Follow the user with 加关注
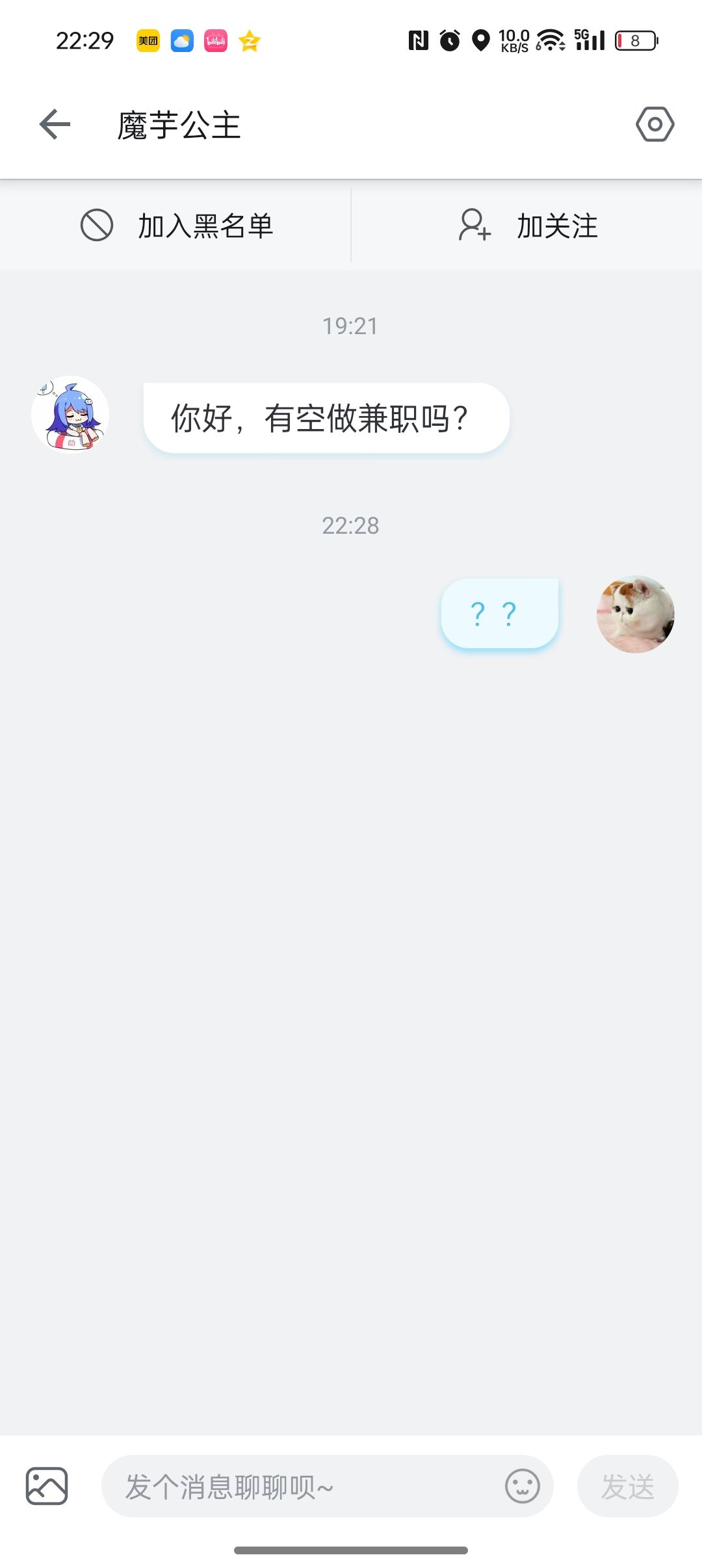Viewport: 702px width, 1568px height. pyautogui.click(x=527, y=226)
